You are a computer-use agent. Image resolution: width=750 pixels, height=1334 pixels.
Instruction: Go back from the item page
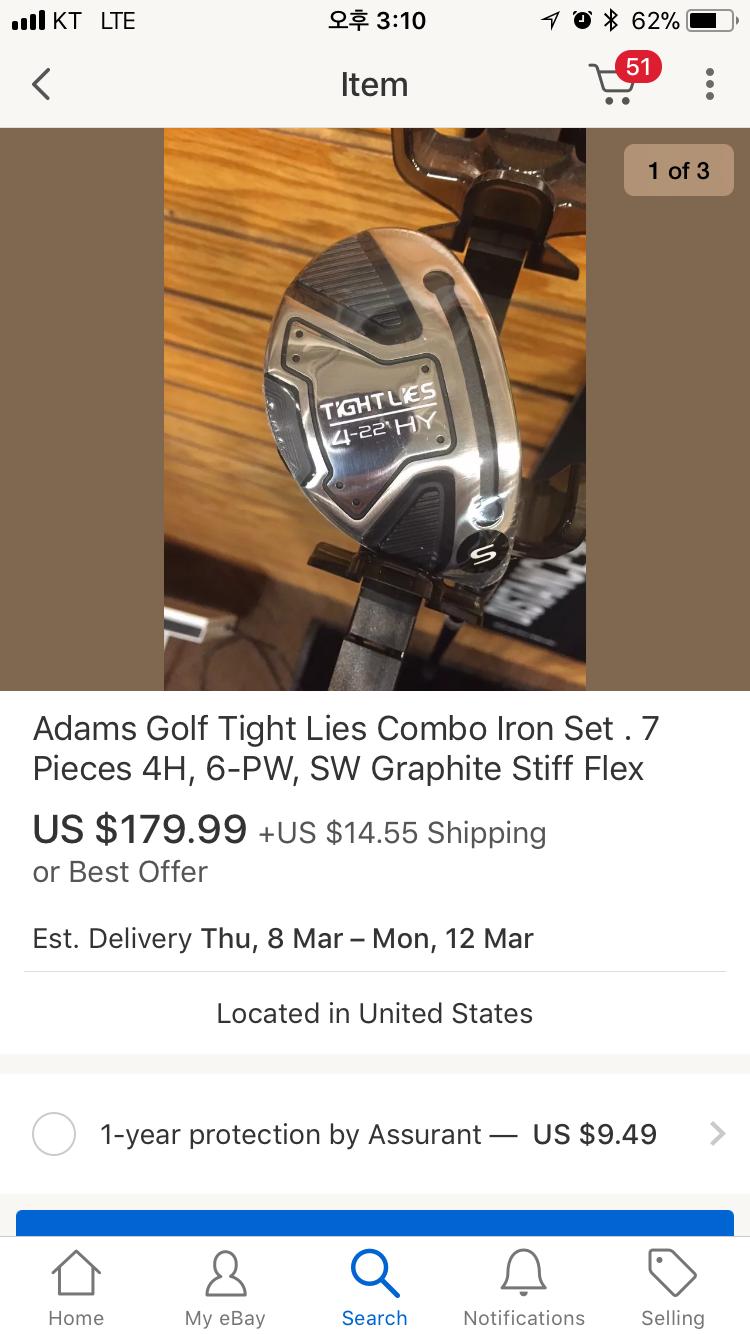click(41, 85)
